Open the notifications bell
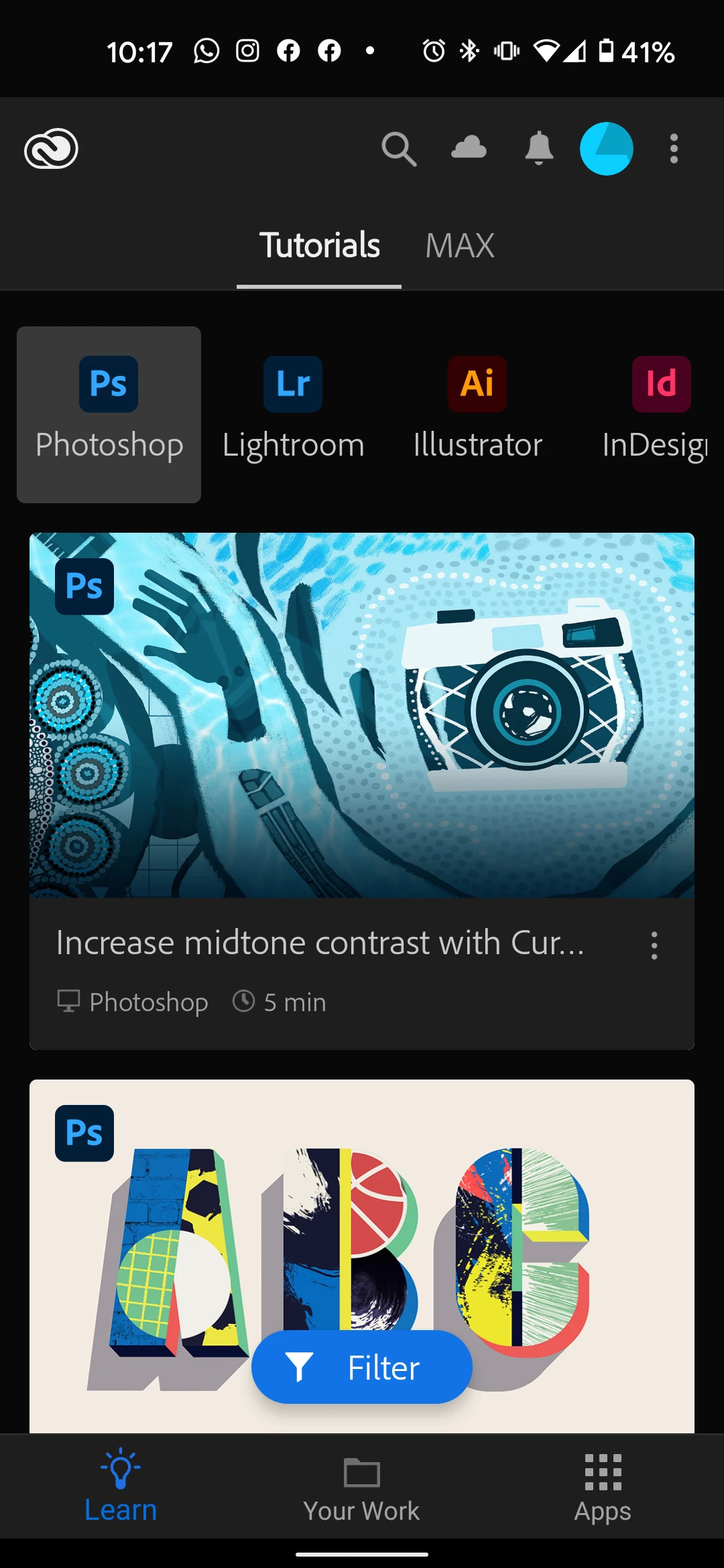Viewport: 724px width, 1568px height. point(539,148)
